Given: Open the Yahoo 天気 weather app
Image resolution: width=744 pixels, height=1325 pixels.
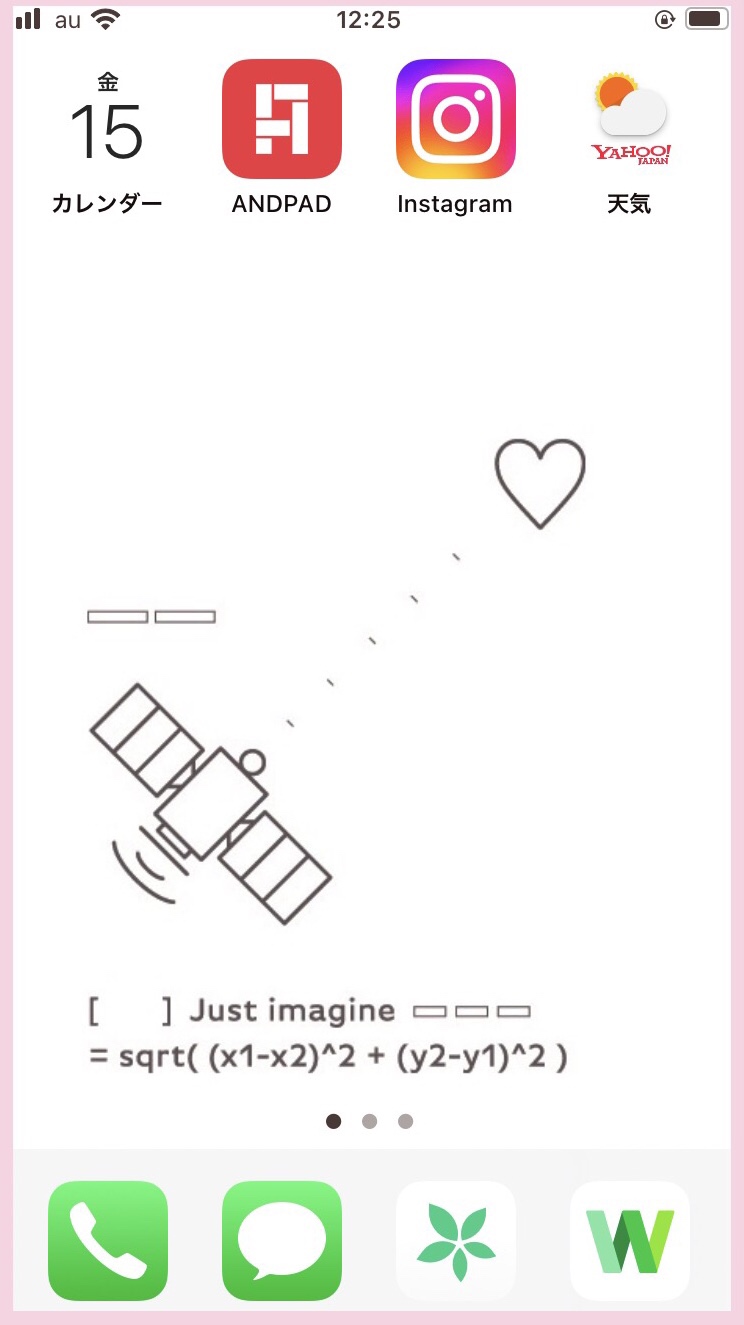Looking at the screenshot, I should [x=630, y=119].
